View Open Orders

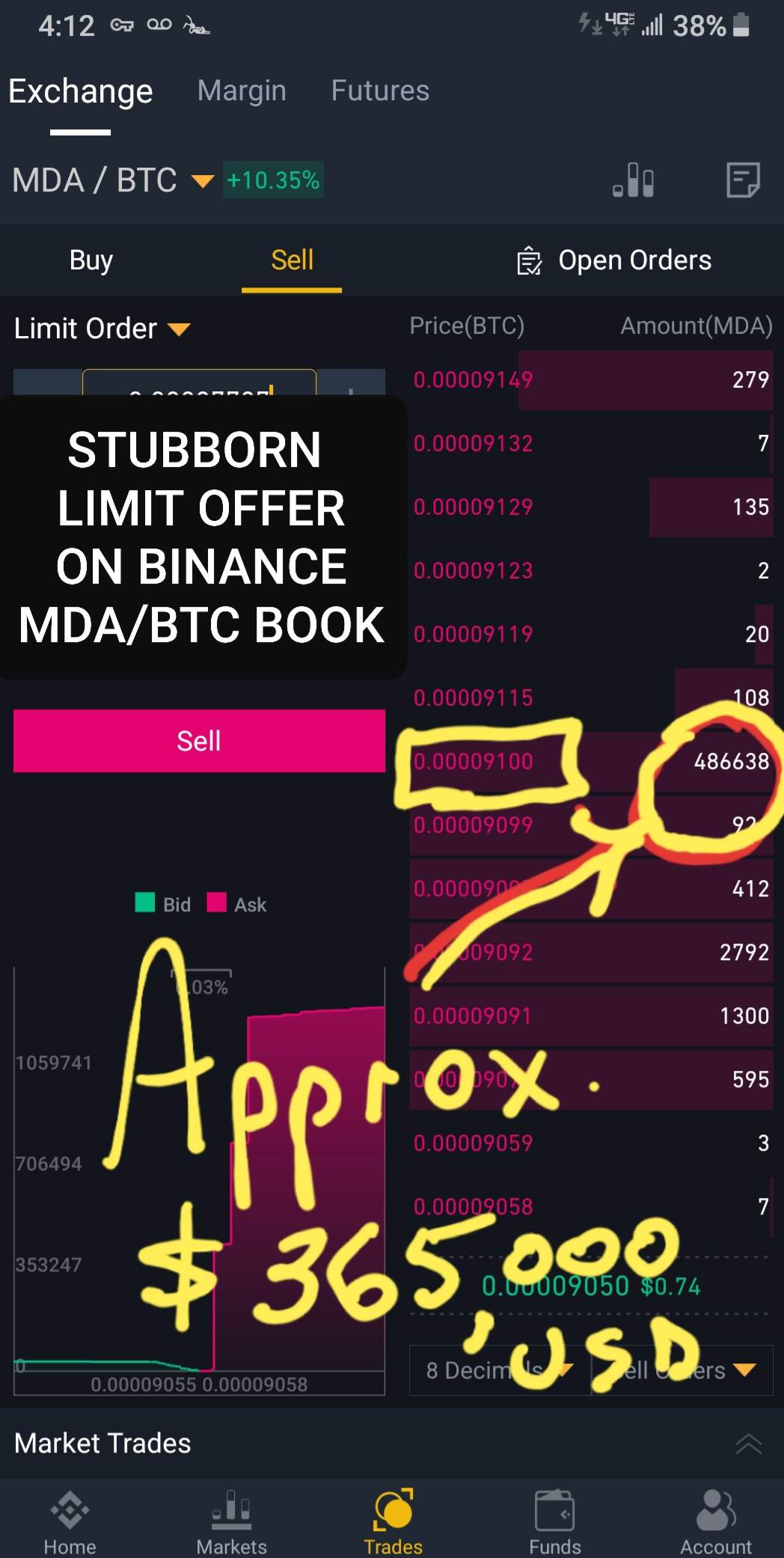[615, 260]
